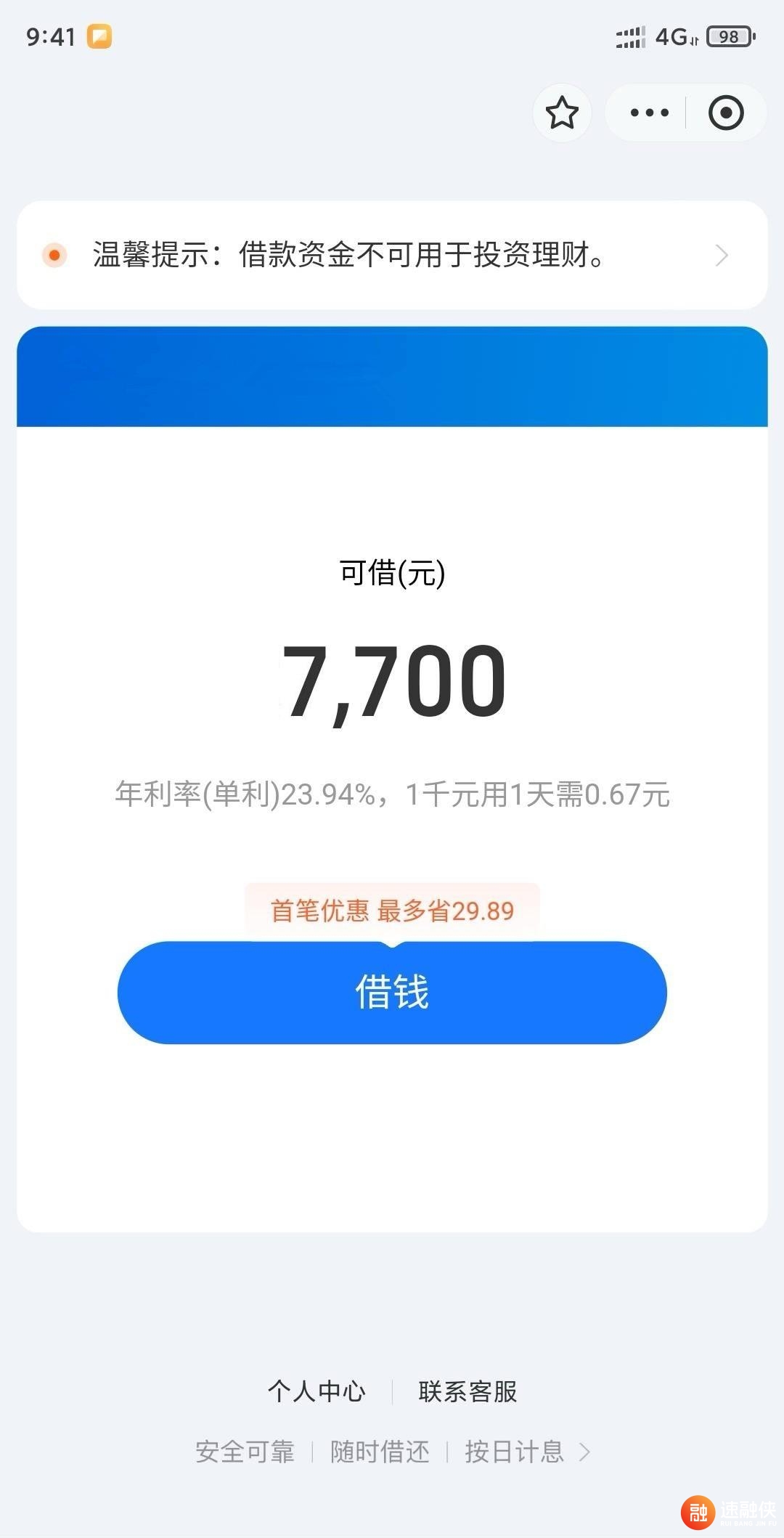Contact support via 联系客服
This screenshot has width=784, height=1538.
click(467, 1391)
